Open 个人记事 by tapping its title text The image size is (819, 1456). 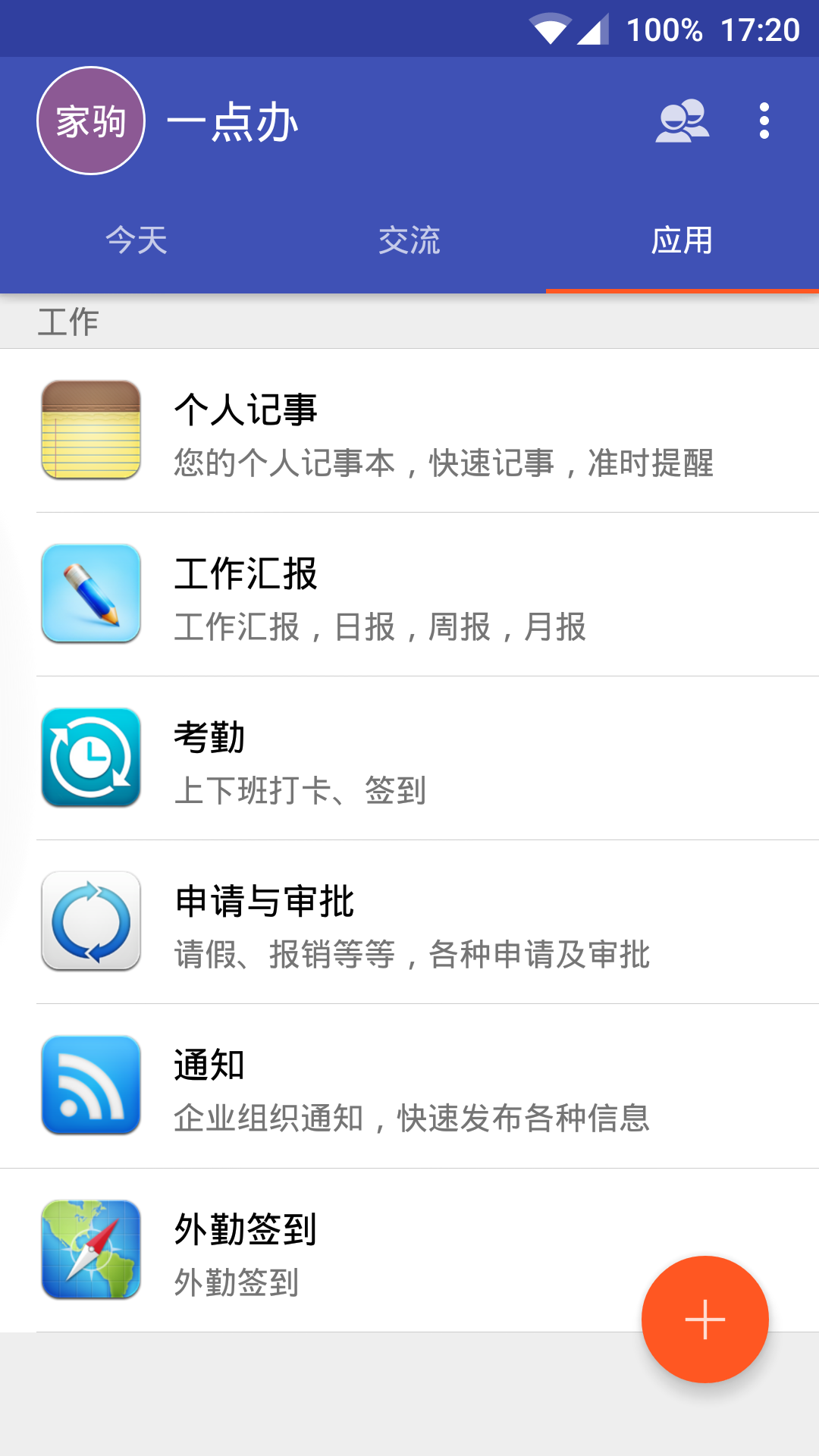246,410
